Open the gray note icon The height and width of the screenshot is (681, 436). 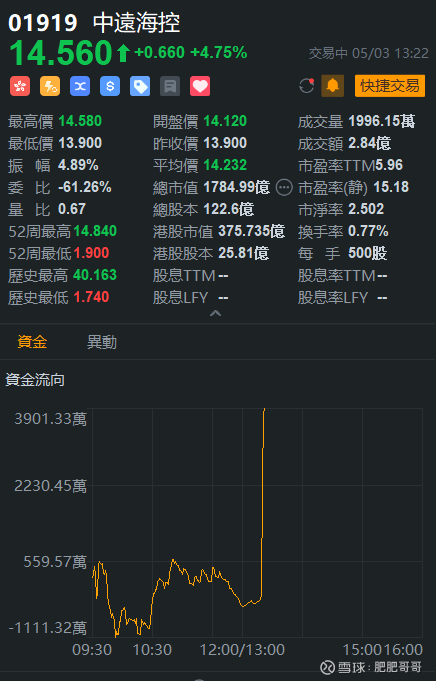(170, 86)
